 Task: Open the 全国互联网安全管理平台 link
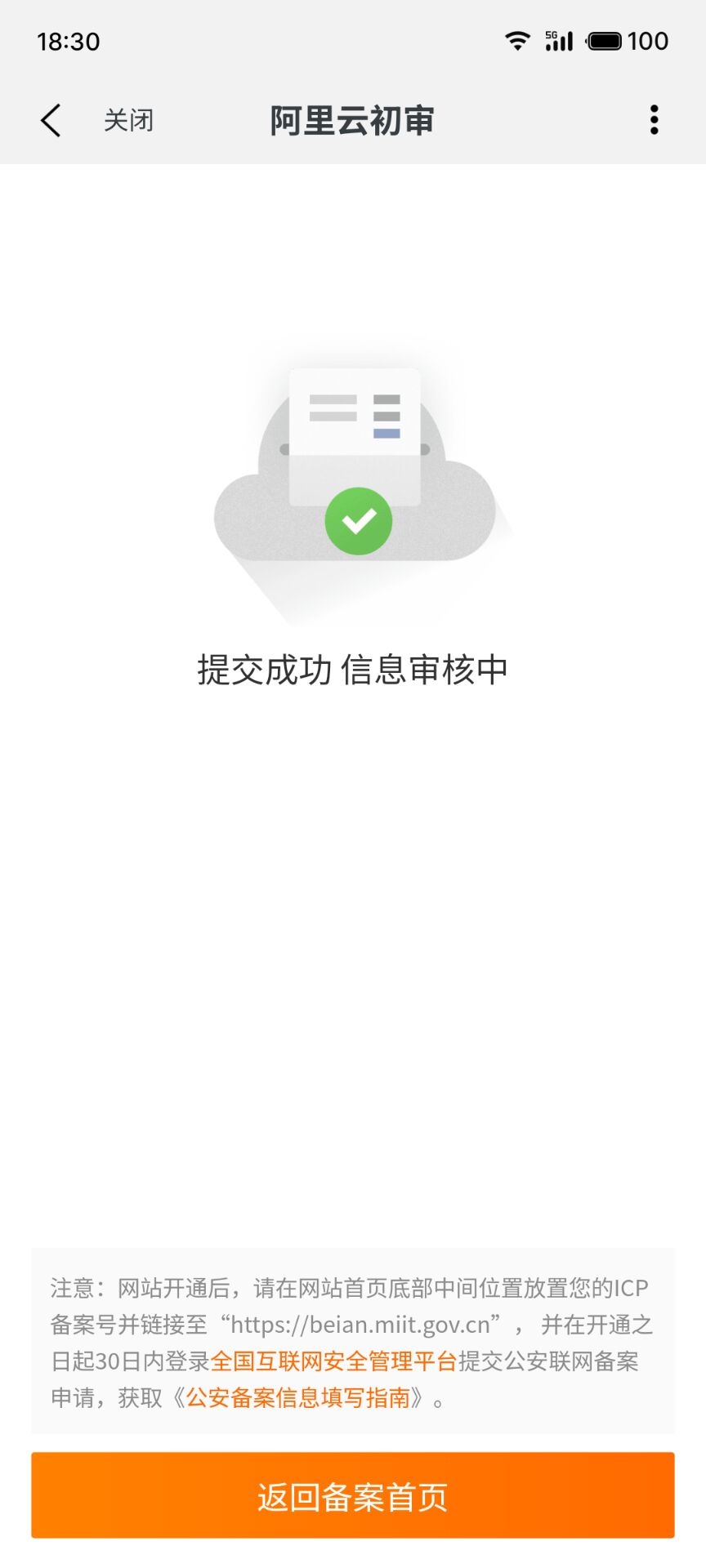click(333, 1361)
